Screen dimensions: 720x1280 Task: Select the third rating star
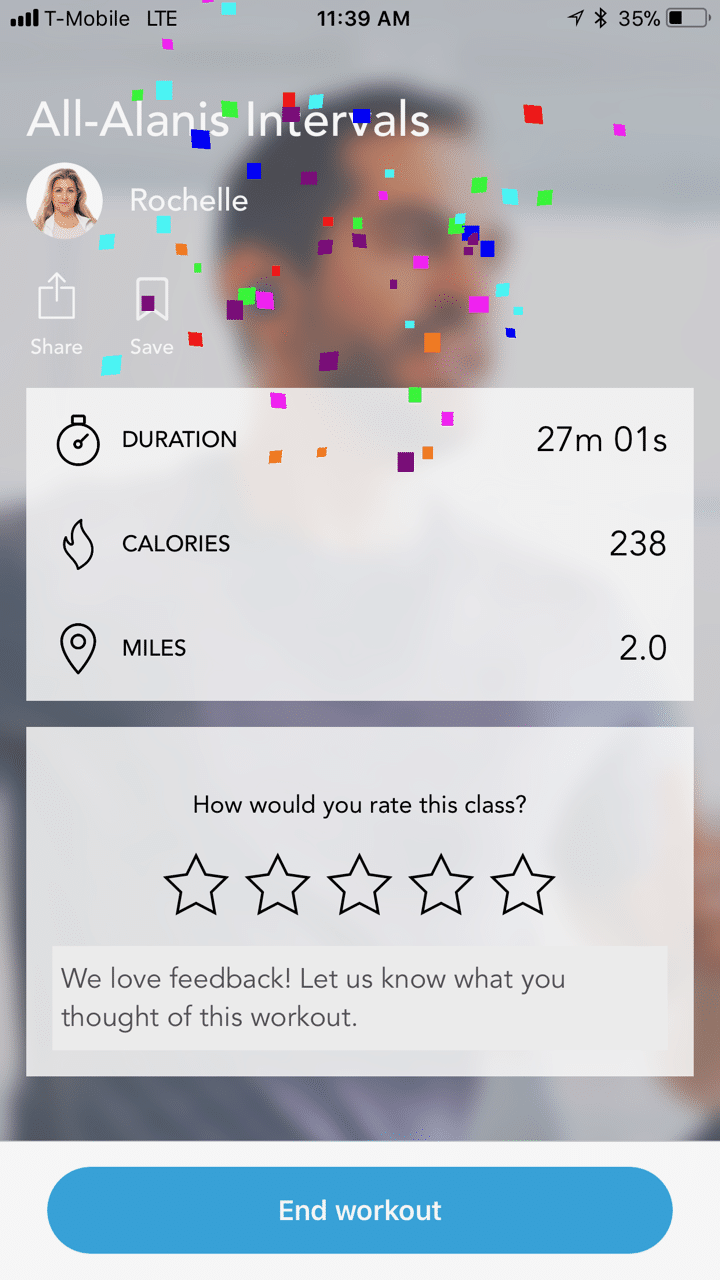360,885
